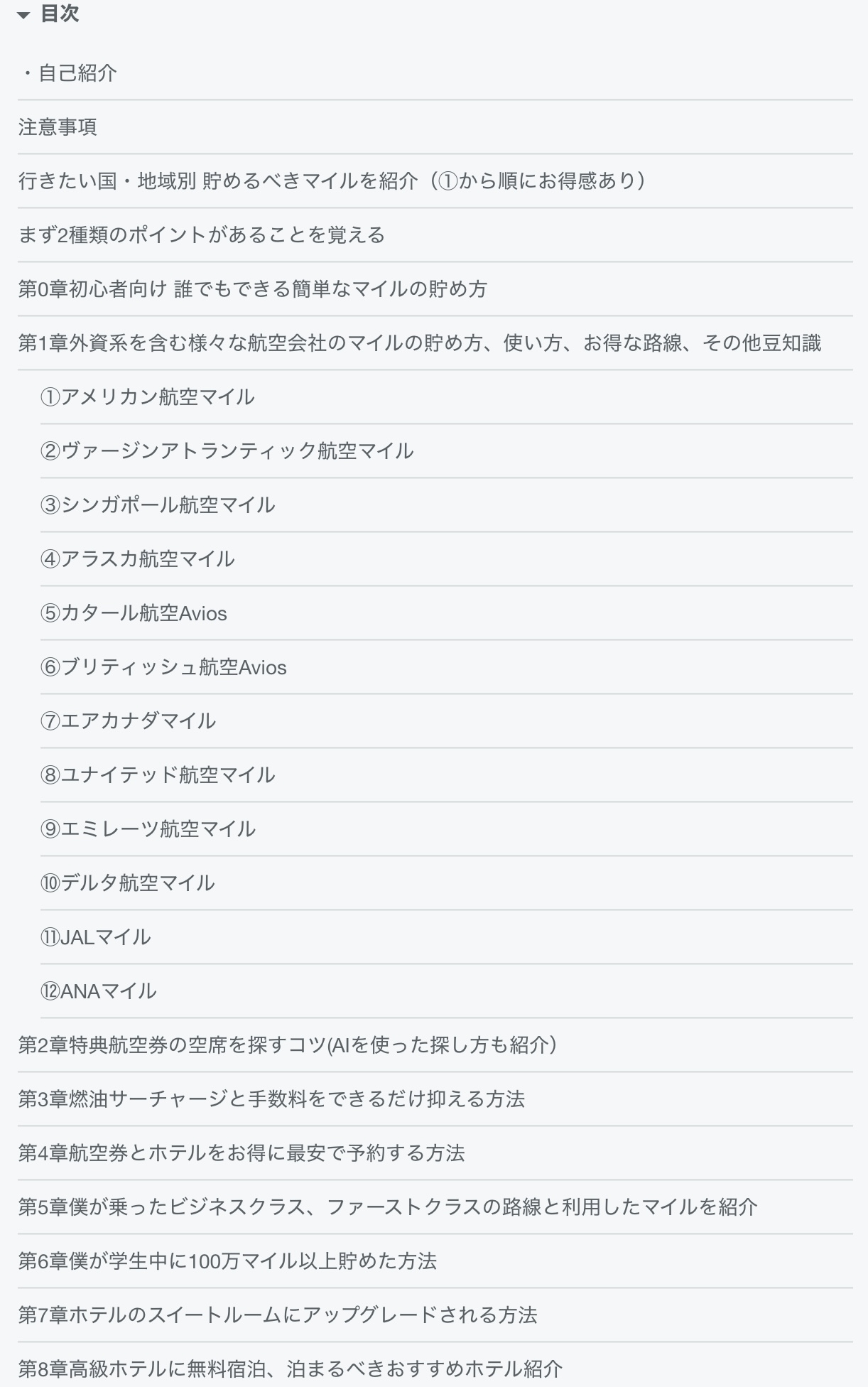
Task: Select ⑪JALマイル
Action: 96,937
